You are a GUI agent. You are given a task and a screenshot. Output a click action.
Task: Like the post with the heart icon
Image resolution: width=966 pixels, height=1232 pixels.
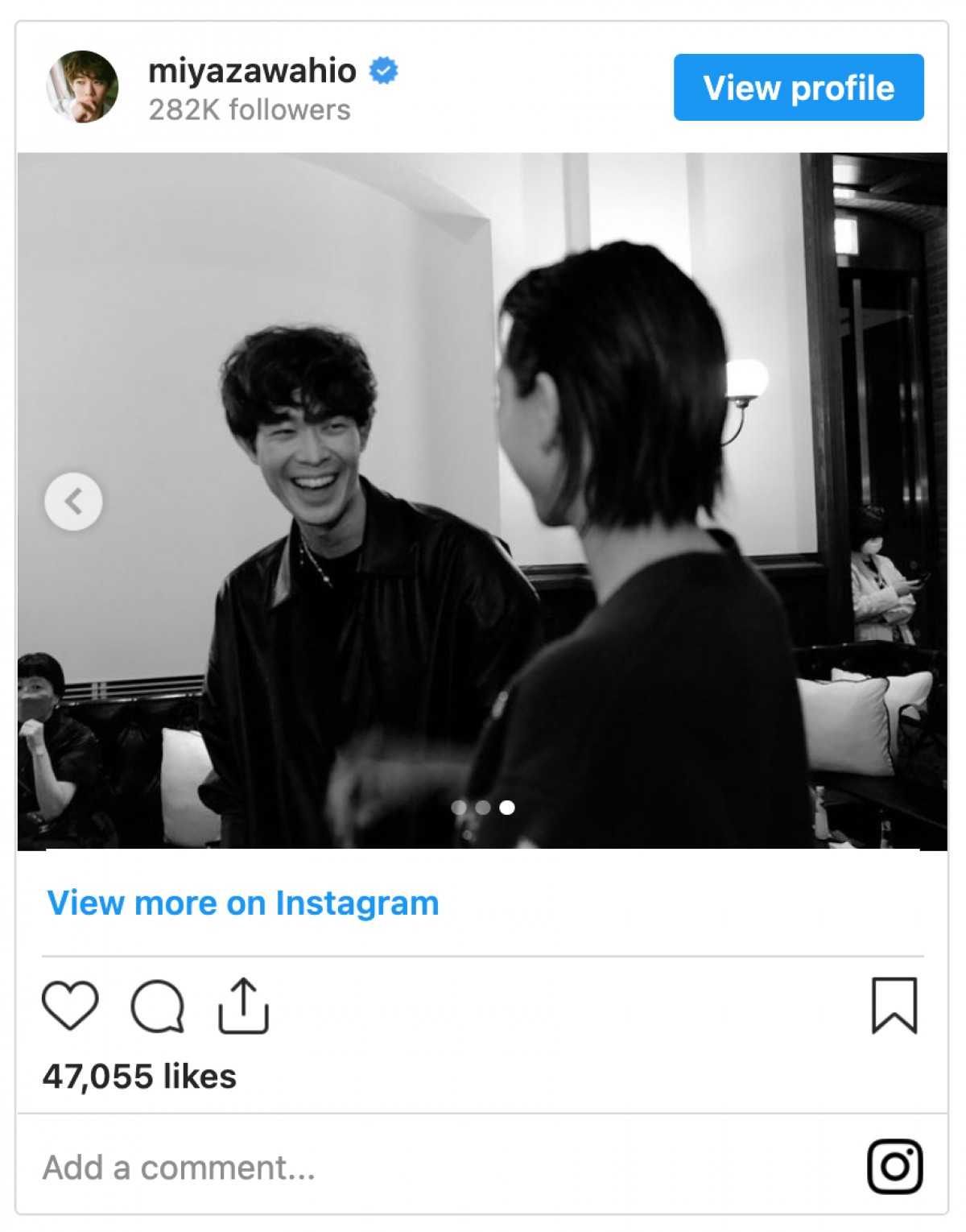(x=70, y=1005)
